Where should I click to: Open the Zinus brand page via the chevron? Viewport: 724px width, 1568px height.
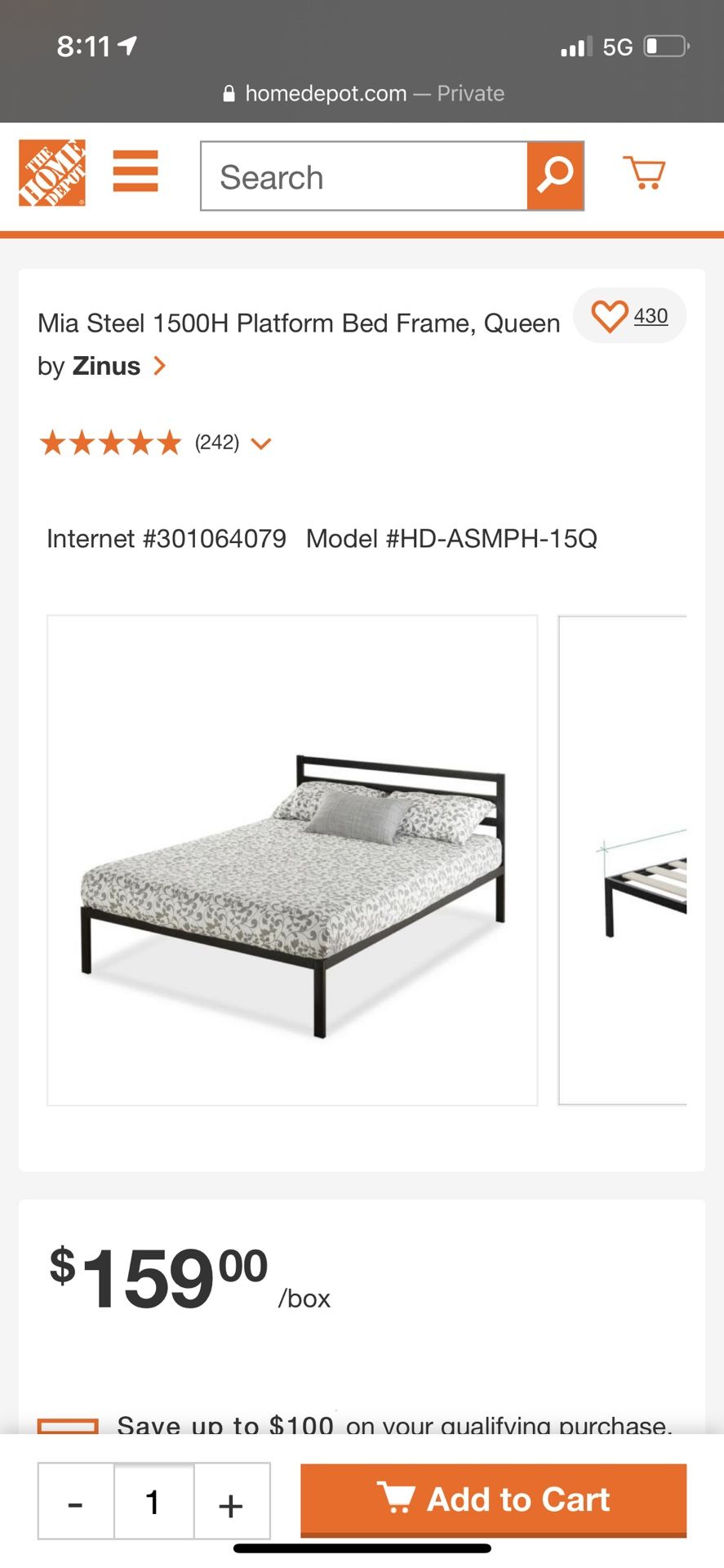pos(160,366)
